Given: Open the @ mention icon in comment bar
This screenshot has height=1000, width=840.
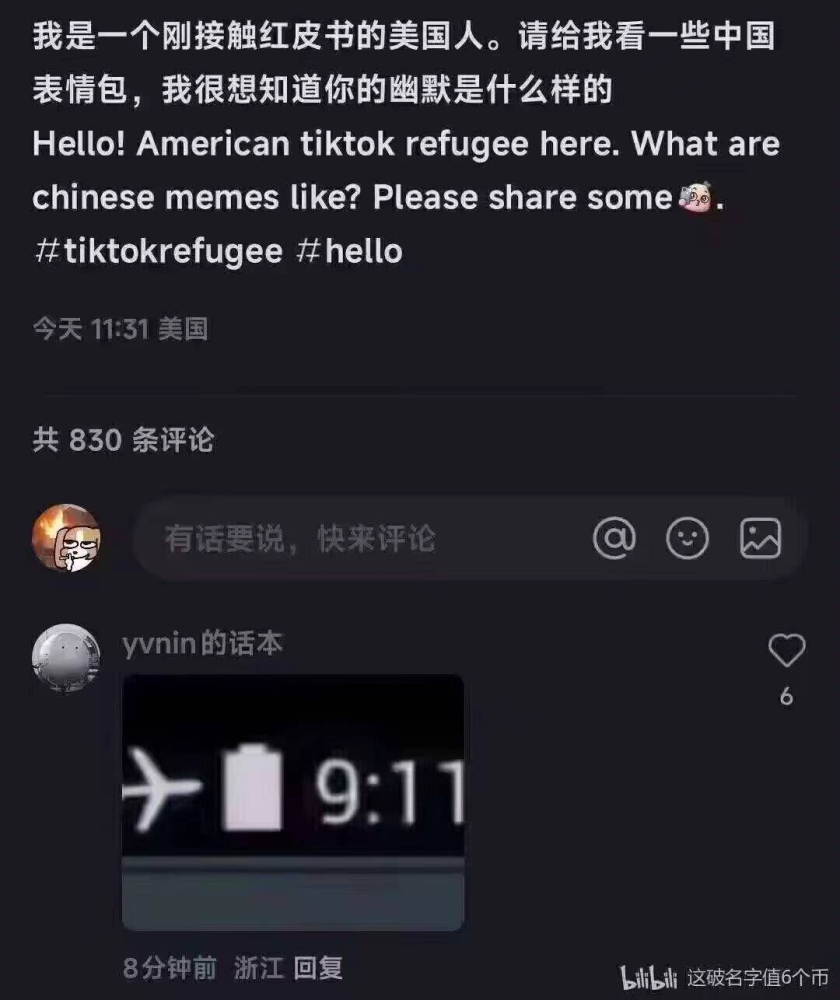Looking at the screenshot, I should (617, 539).
